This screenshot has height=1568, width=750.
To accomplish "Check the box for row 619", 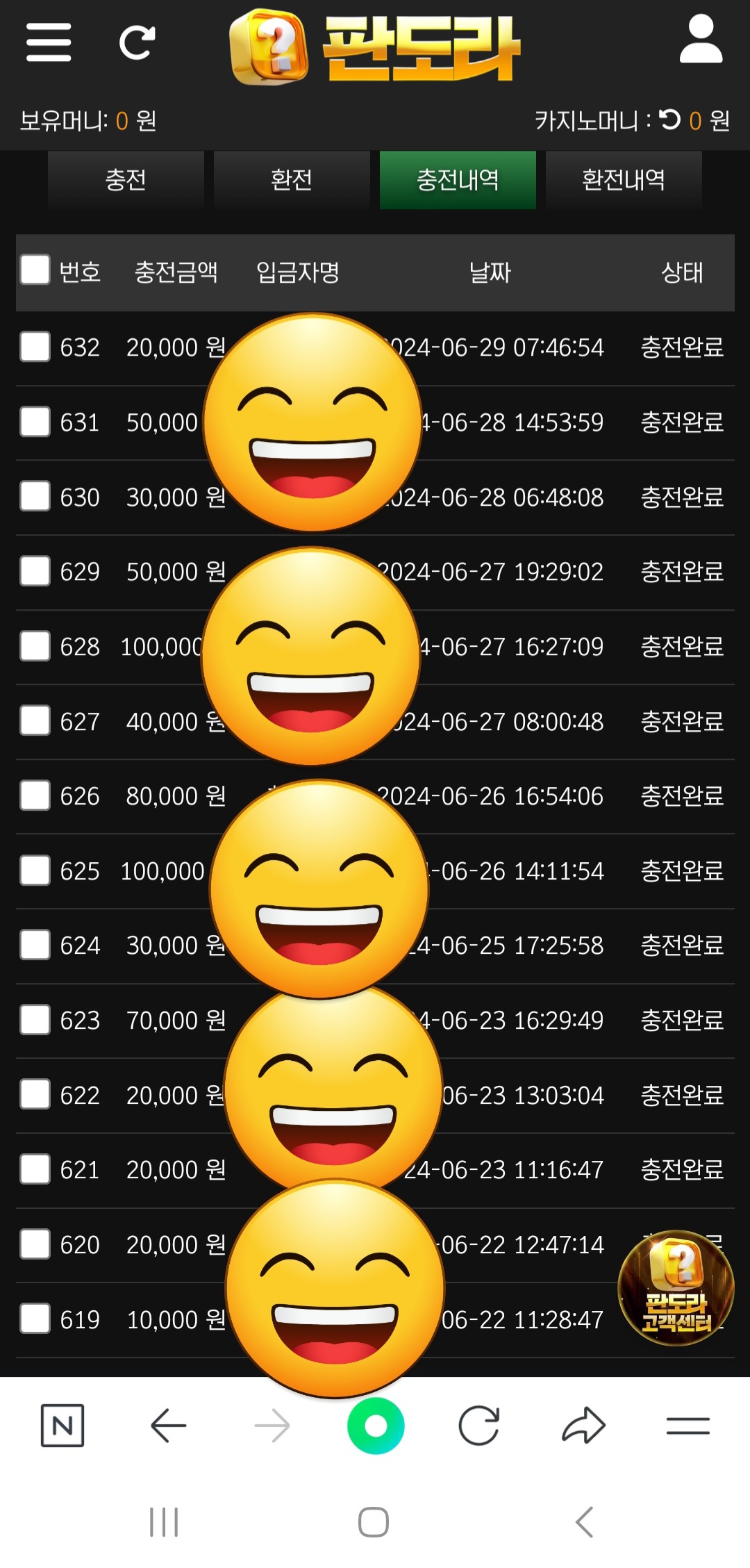I will [x=35, y=1319].
